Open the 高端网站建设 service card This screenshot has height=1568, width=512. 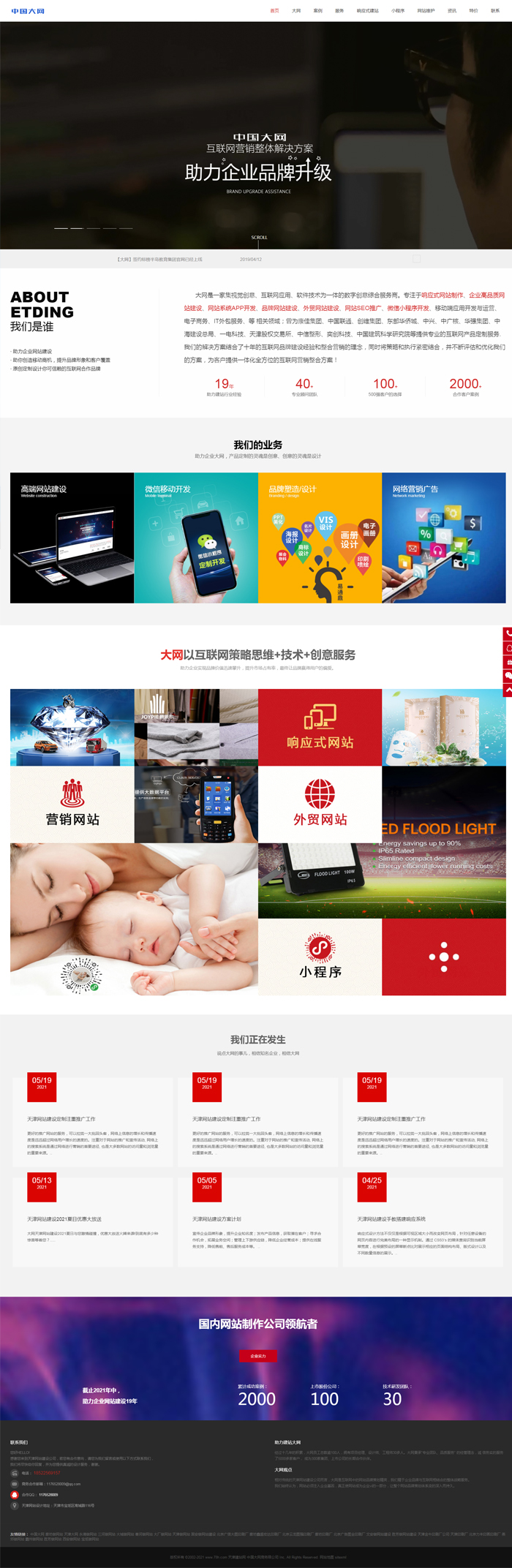[72, 538]
